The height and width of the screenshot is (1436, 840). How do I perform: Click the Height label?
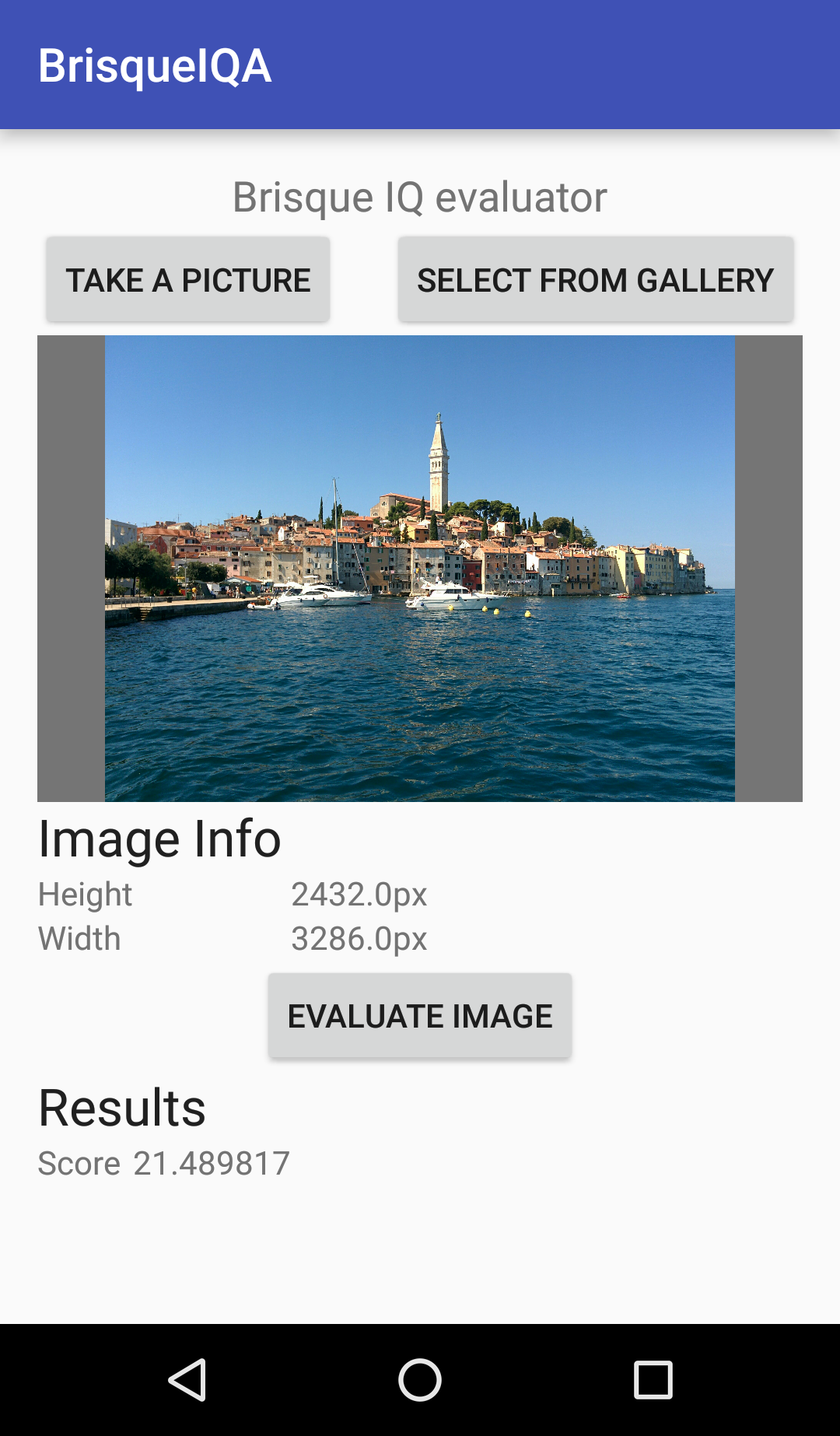86,895
